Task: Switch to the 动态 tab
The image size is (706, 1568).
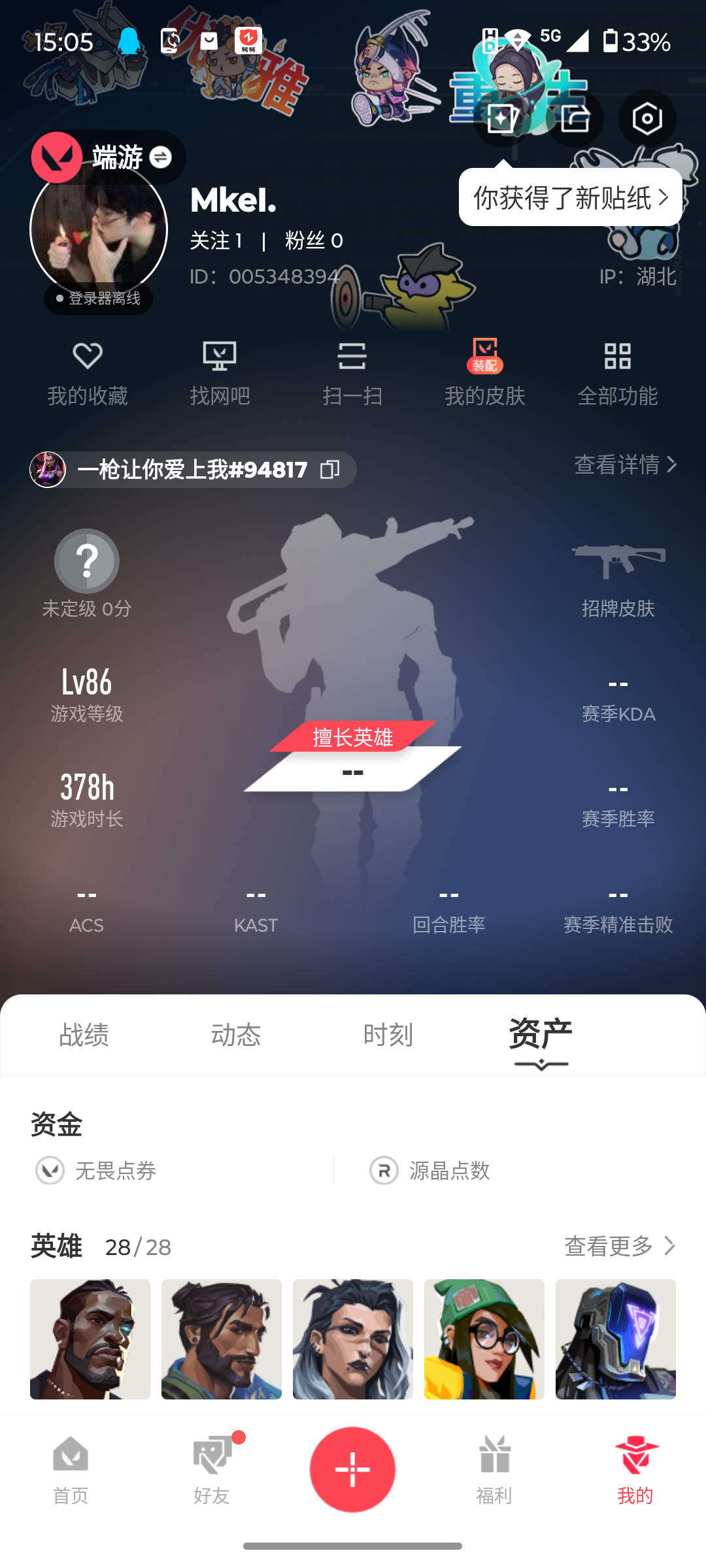Action: [236, 1035]
